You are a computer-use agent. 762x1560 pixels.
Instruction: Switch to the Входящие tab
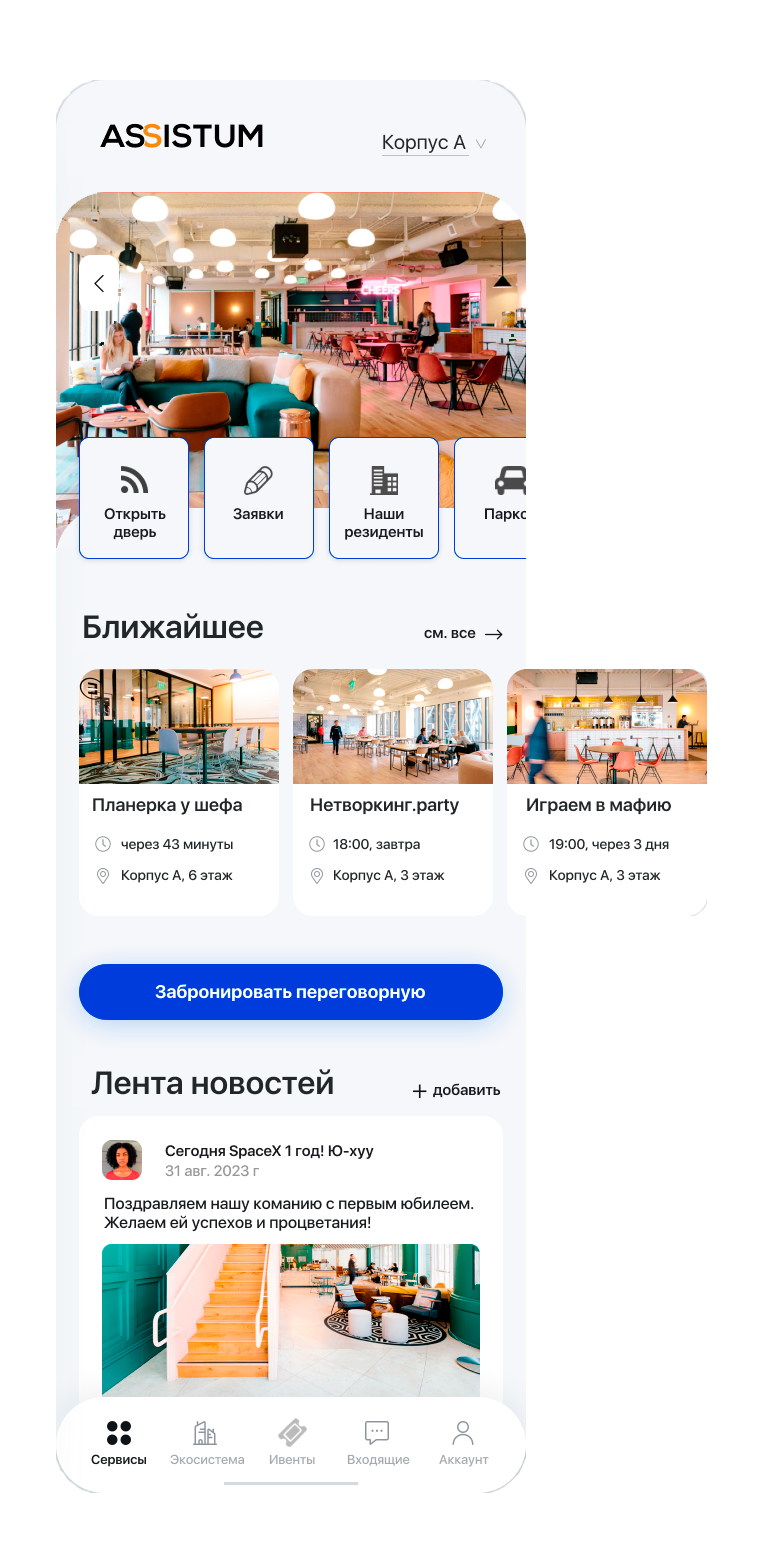[x=378, y=1443]
